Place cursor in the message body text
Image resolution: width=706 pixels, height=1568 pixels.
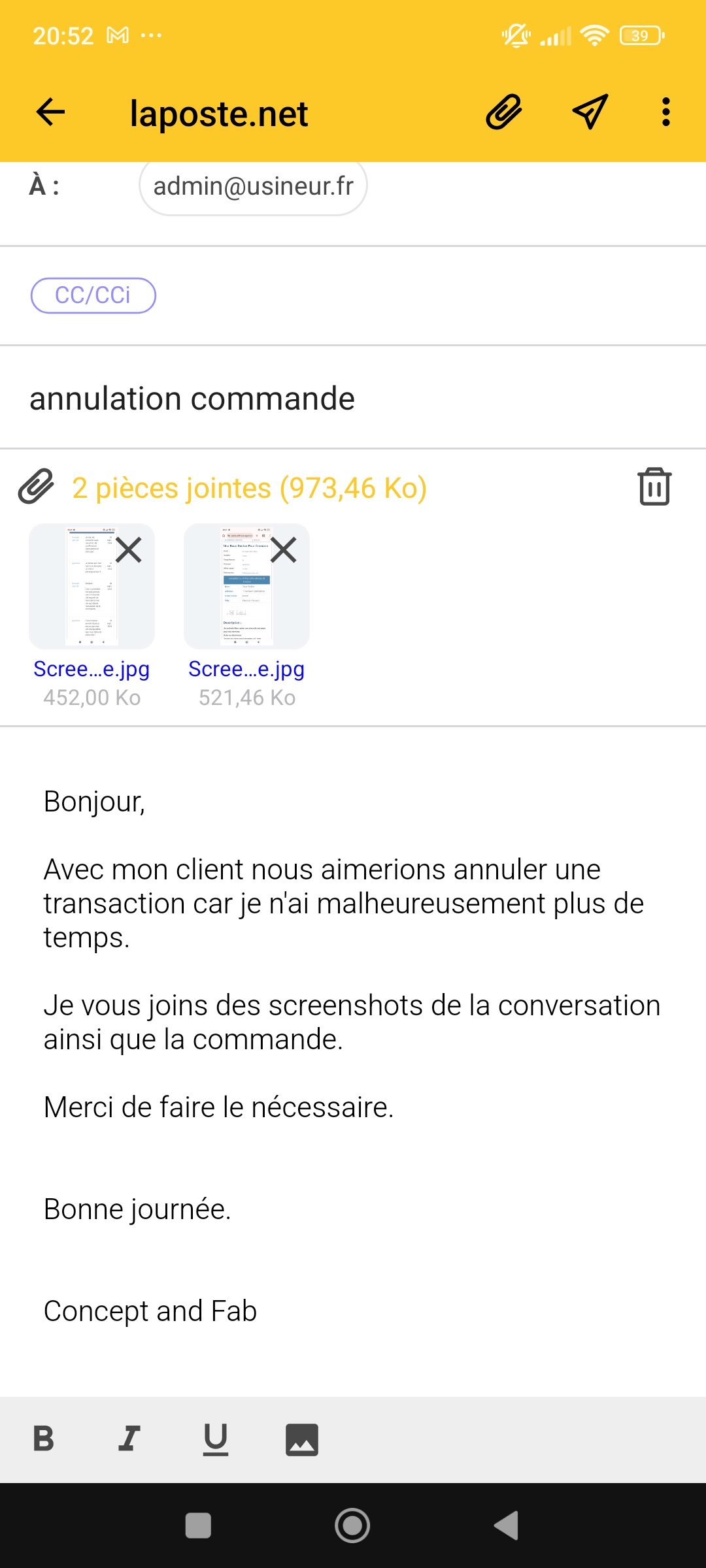click(x=353, y=1055)
